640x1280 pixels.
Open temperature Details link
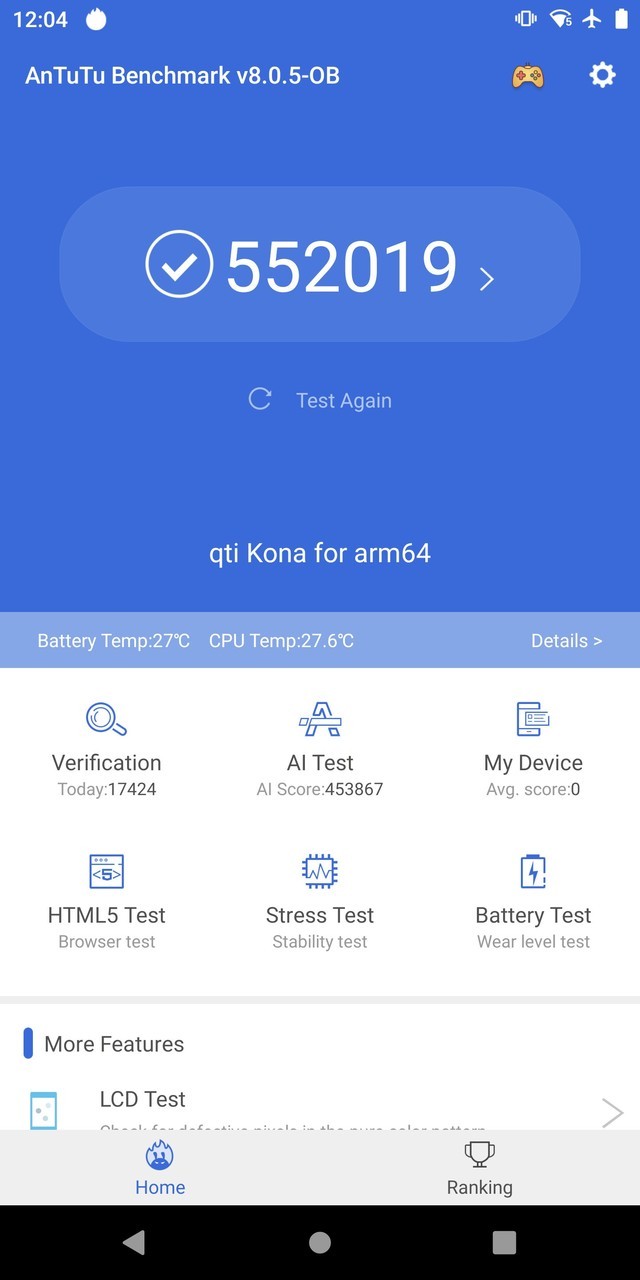(566, 641)
